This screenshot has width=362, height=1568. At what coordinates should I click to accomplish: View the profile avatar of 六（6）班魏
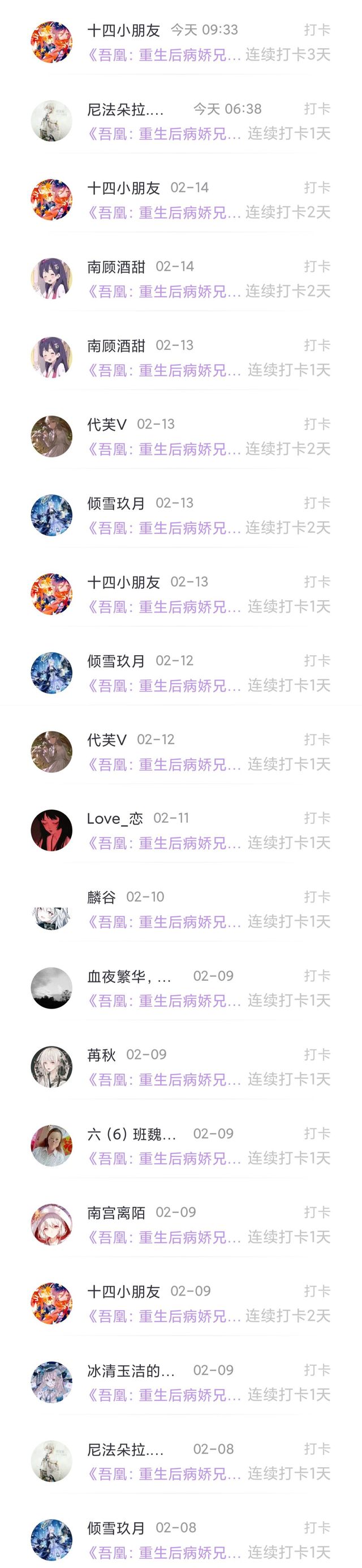point(51,1146)
